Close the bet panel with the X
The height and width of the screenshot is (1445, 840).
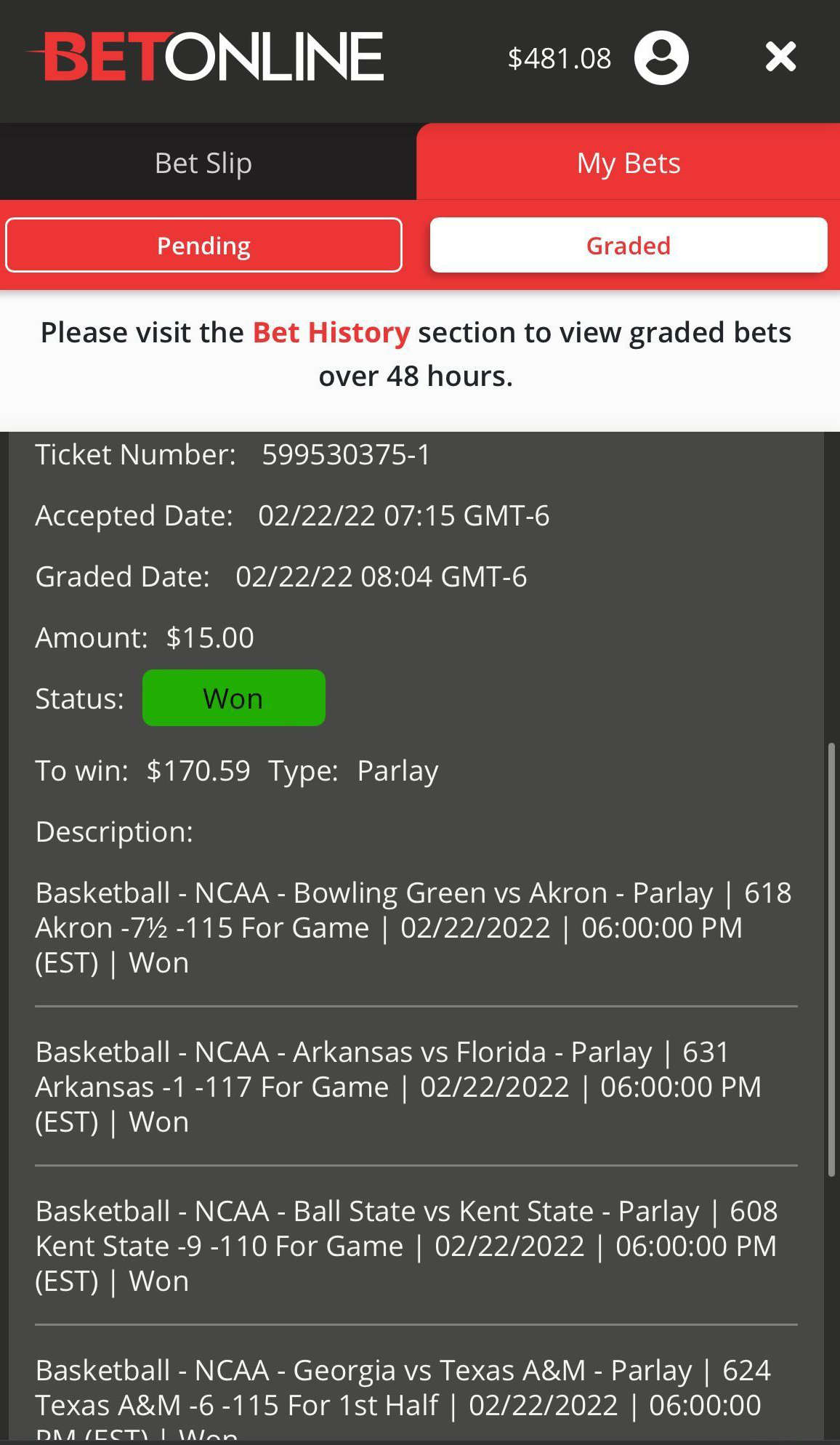click(780, 57)
